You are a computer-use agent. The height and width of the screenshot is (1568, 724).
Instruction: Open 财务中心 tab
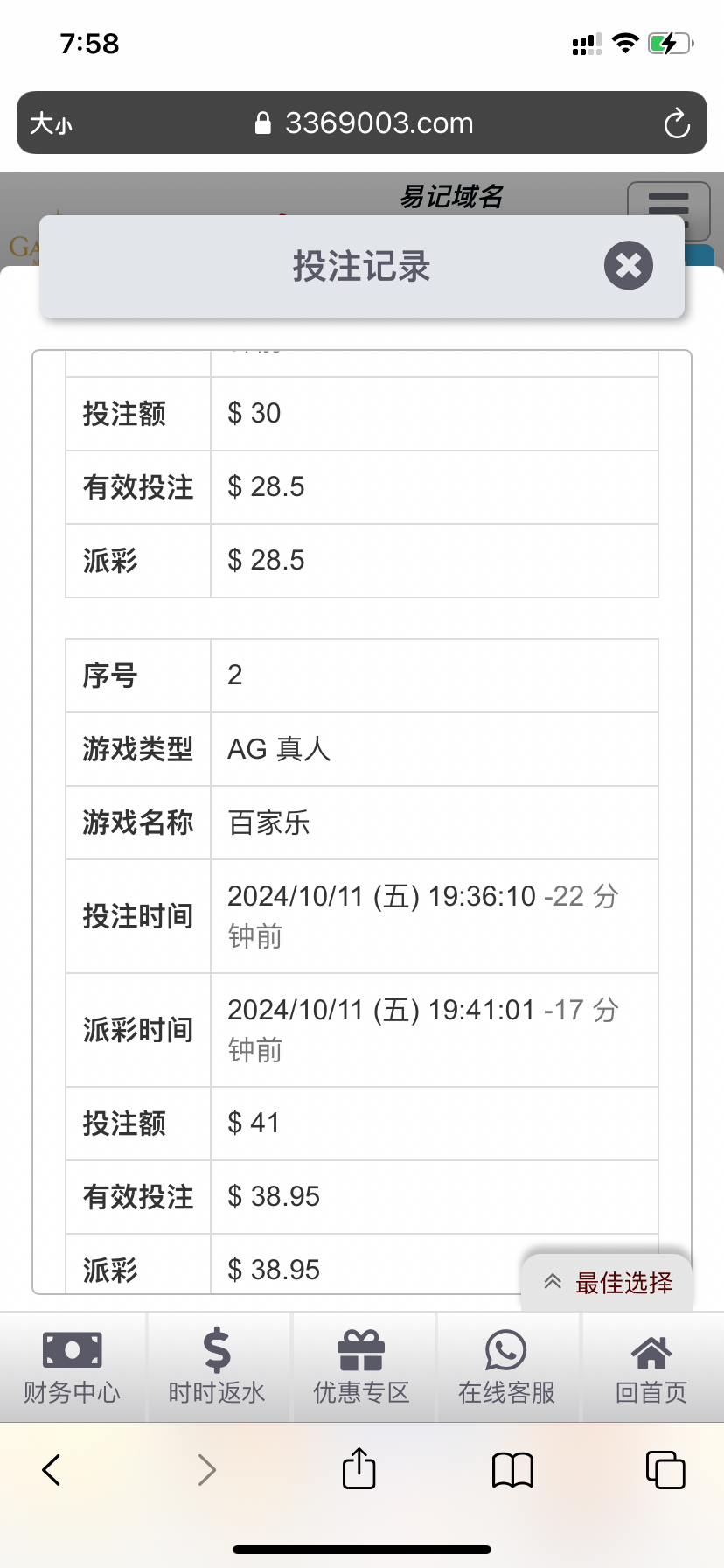73,1367
